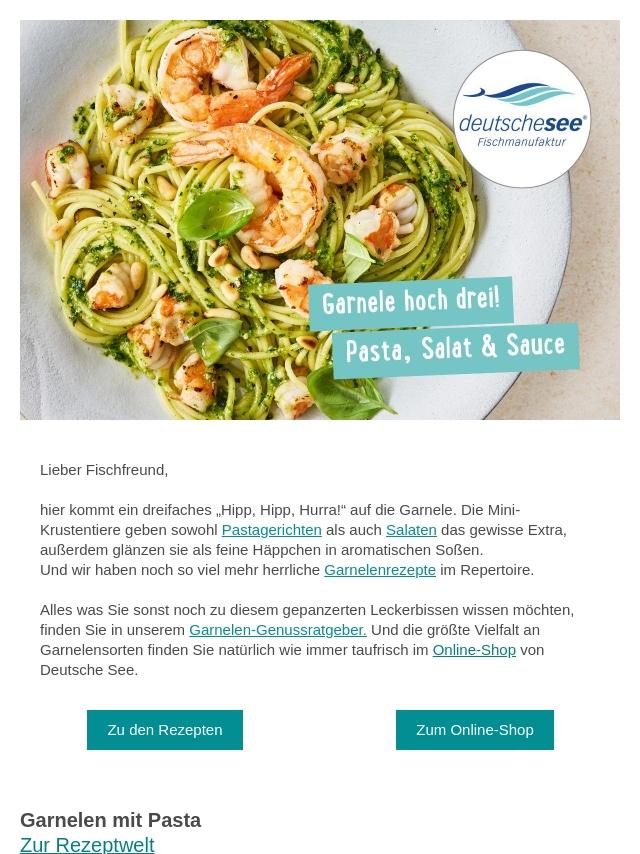Tap the Zu den Rezepten button

pyautogui.click(x=165, y=730)
